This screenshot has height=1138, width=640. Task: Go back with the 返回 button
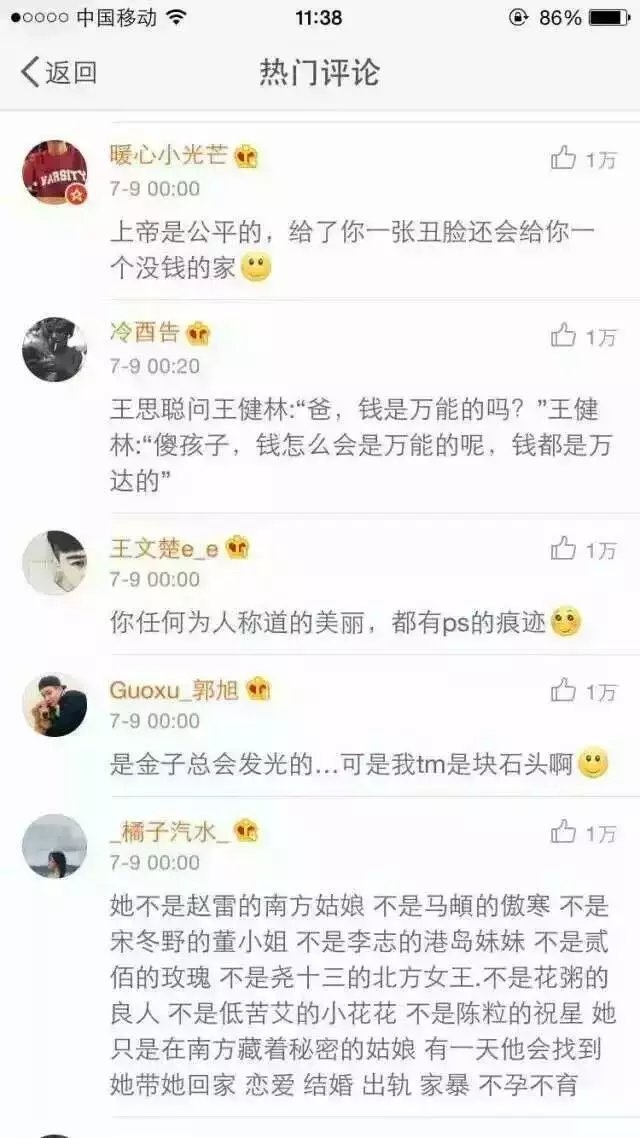[58, 72]
